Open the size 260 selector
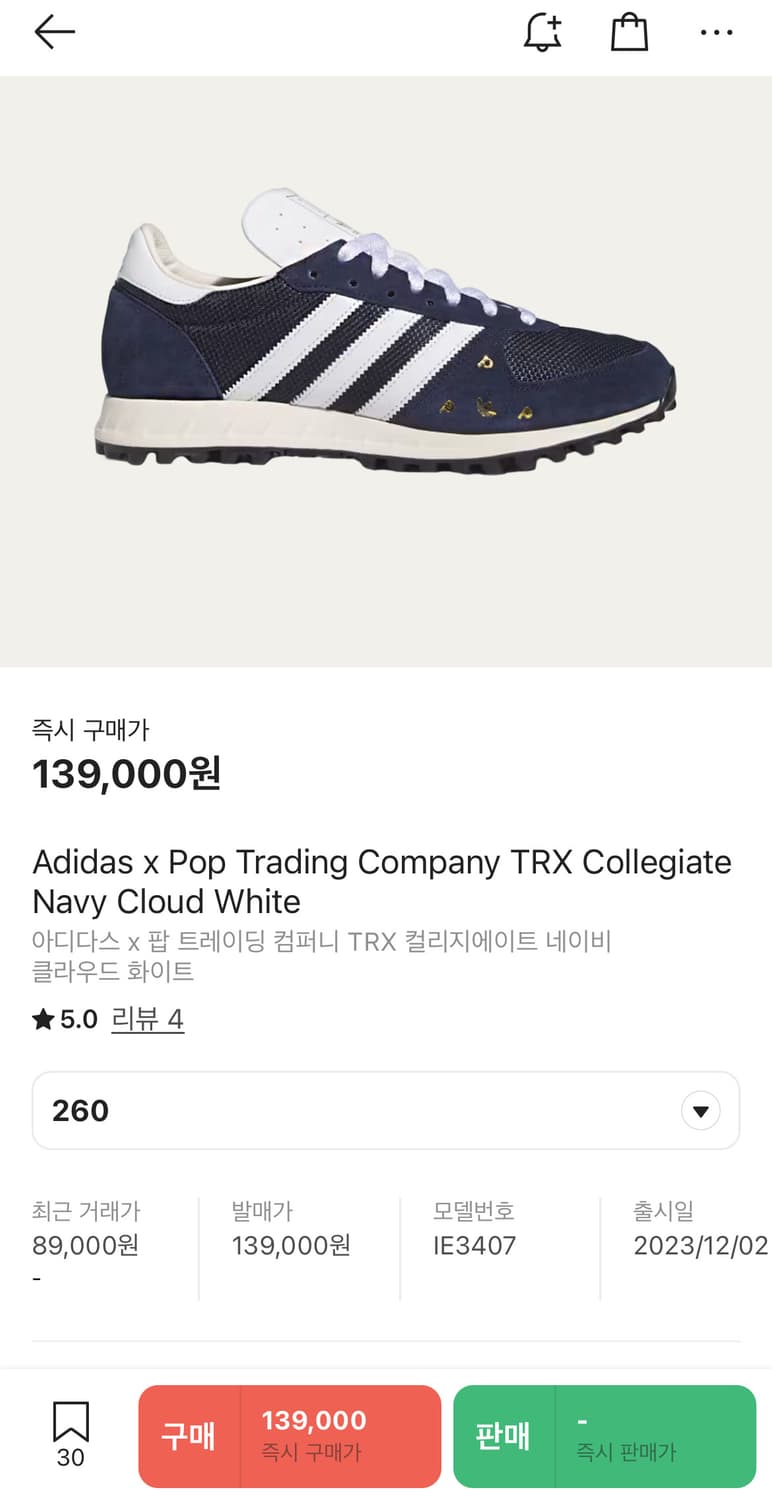 (x=386, y=1110)
